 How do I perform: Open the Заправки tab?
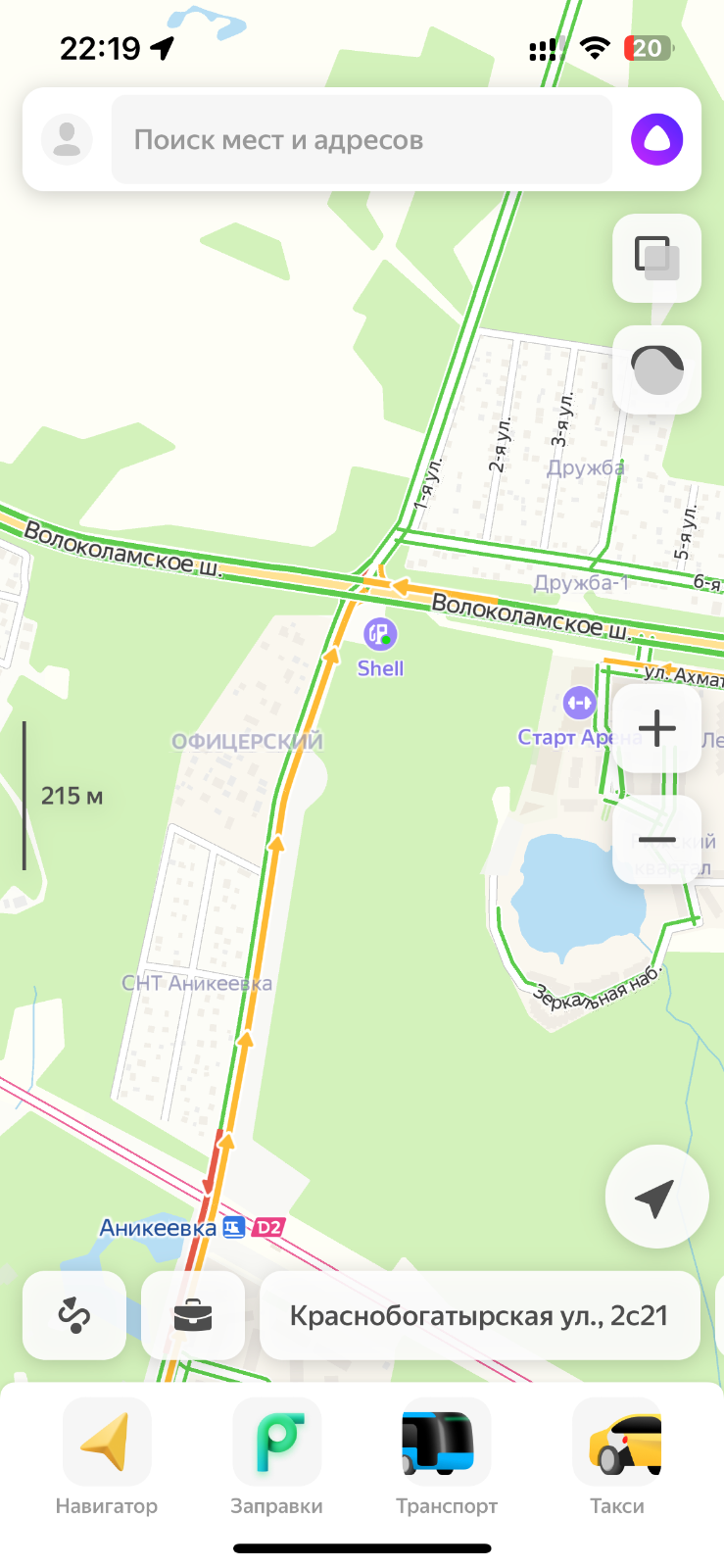[x=276, y=1457]
